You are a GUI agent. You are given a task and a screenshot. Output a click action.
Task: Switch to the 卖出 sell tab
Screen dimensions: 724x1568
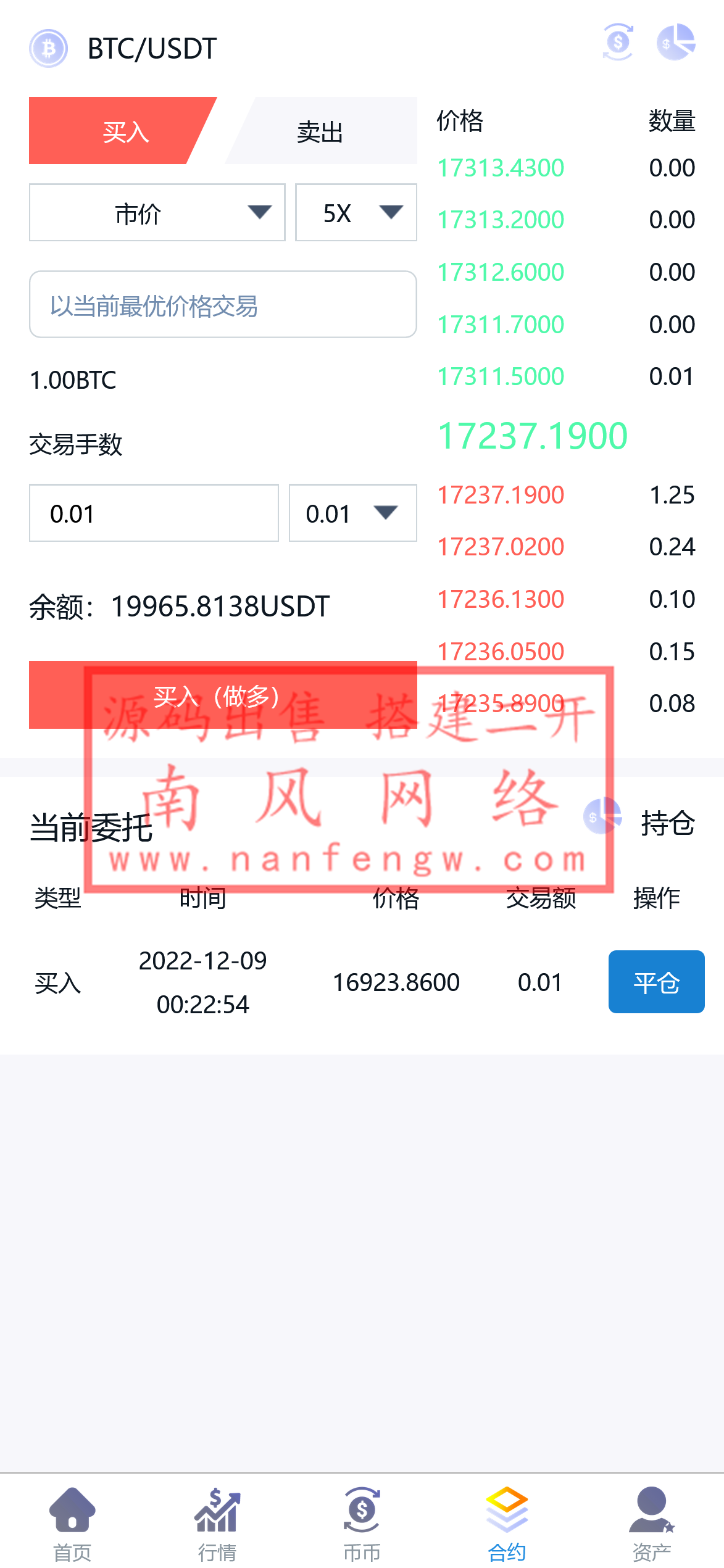[321, 131]
